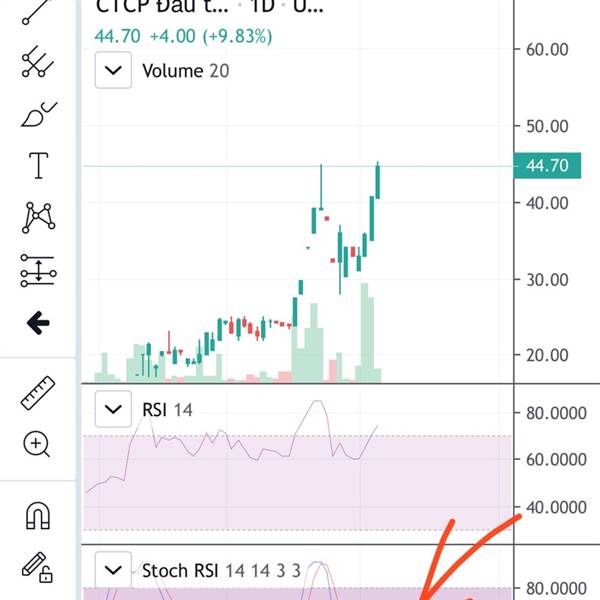Tap the back arrow in the toolbar

tap(38, 323)
